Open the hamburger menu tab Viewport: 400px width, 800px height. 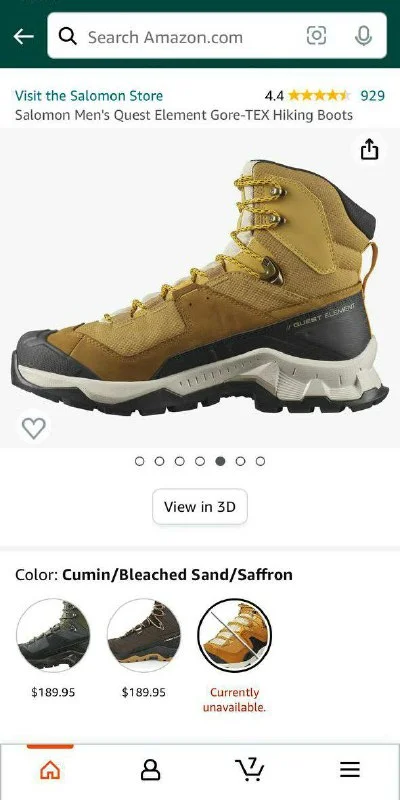[350, 769]
